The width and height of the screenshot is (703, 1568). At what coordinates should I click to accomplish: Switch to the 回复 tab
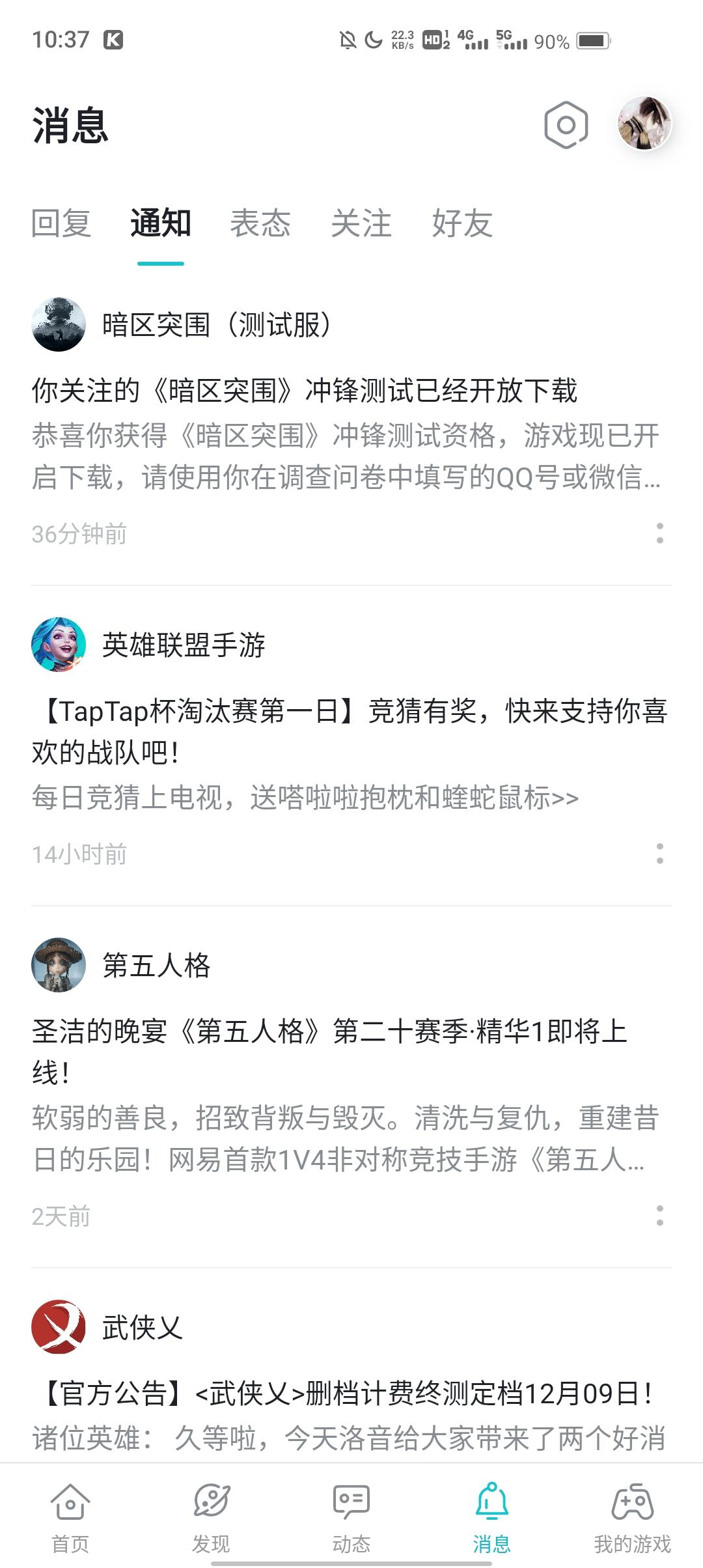61,223
